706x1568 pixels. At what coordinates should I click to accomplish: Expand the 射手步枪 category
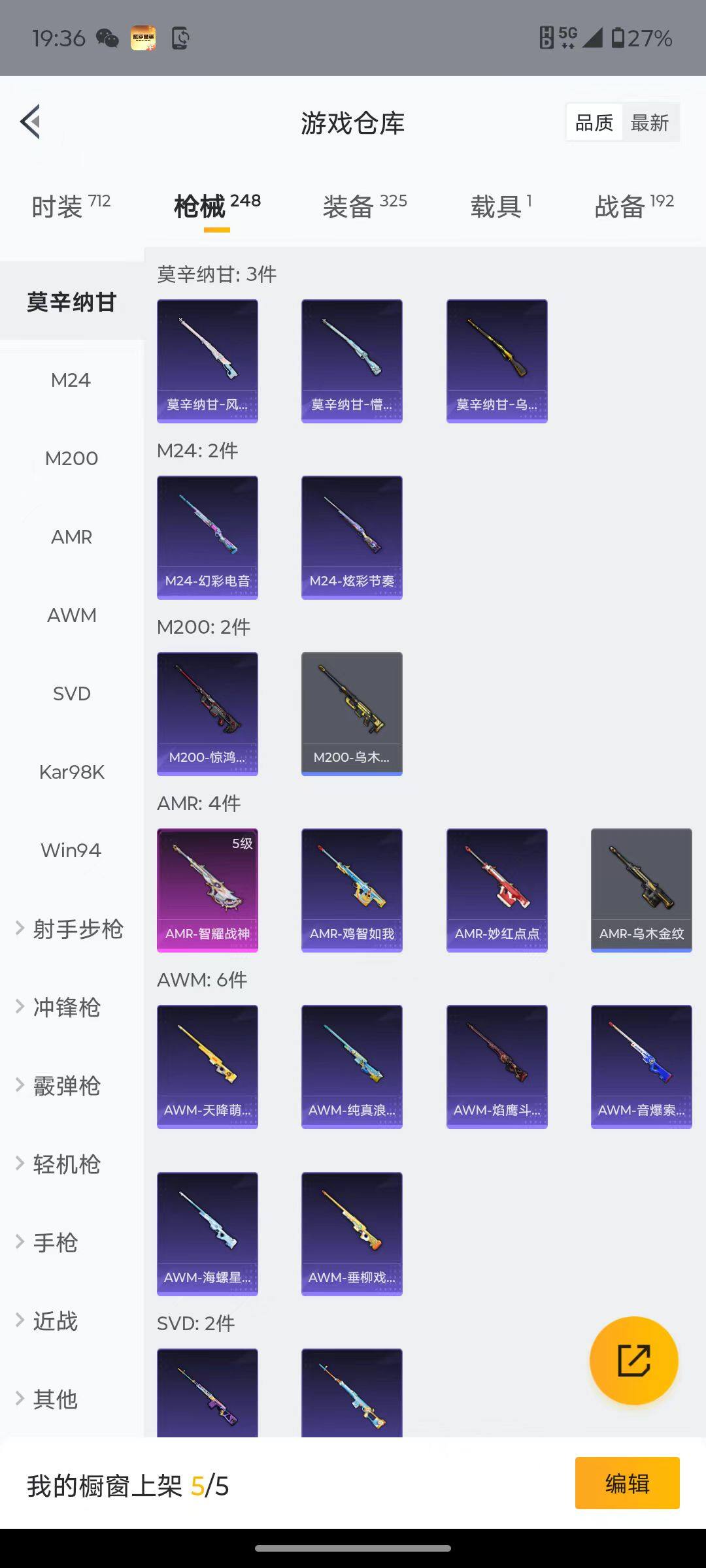click(x=71, y=928)
